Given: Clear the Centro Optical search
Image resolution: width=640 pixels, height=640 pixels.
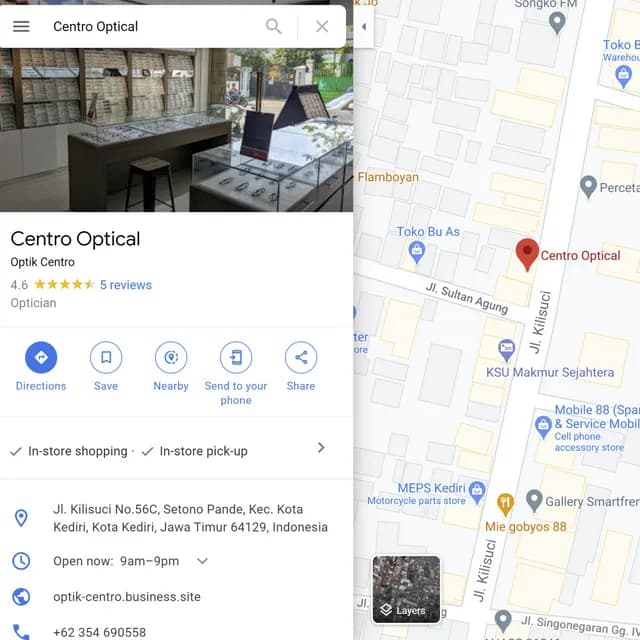Looking at the screenshot, I should (322, 26).
